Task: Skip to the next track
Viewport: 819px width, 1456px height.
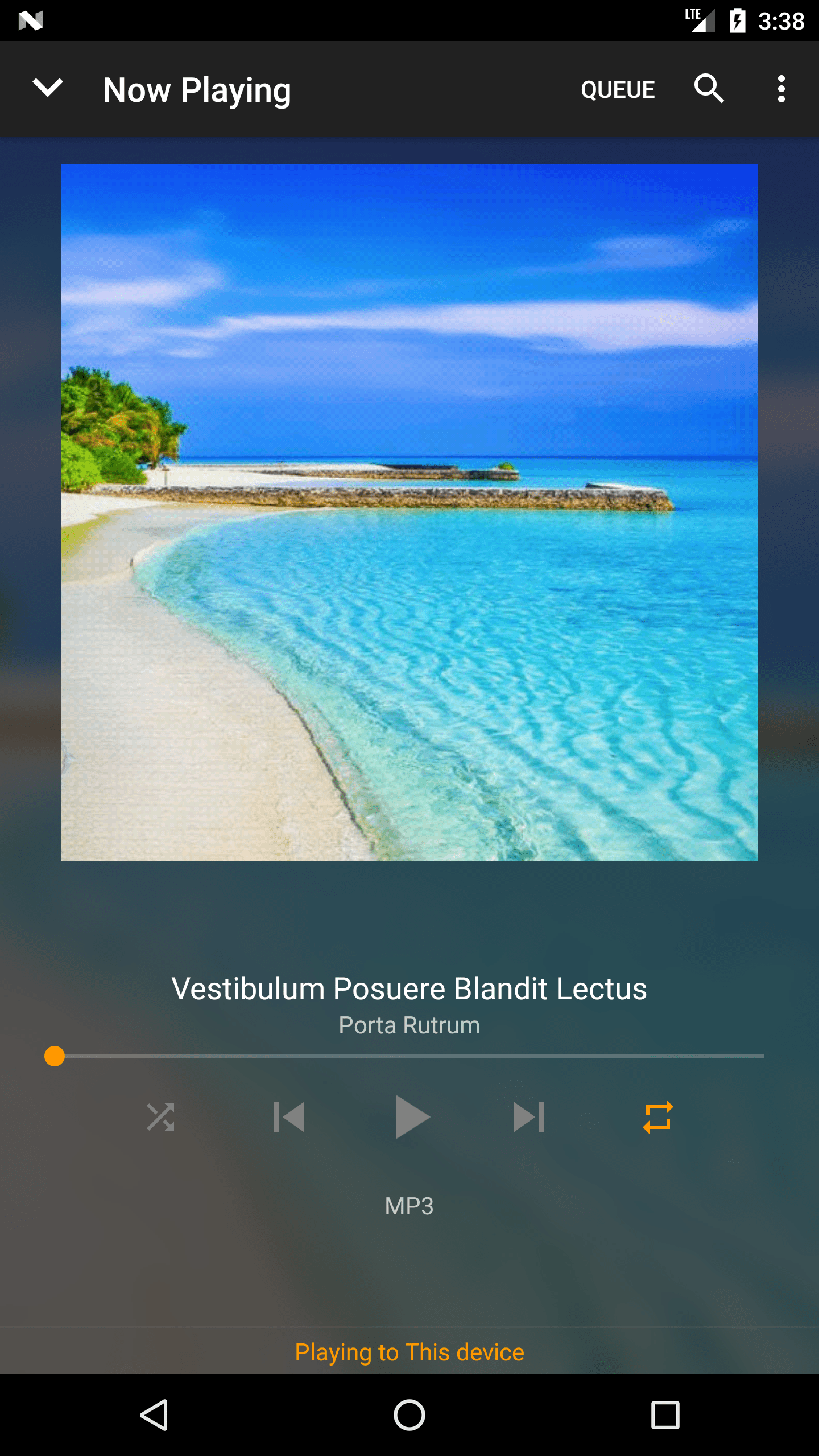Action: pyautogui.click(x=529, y=1117)
